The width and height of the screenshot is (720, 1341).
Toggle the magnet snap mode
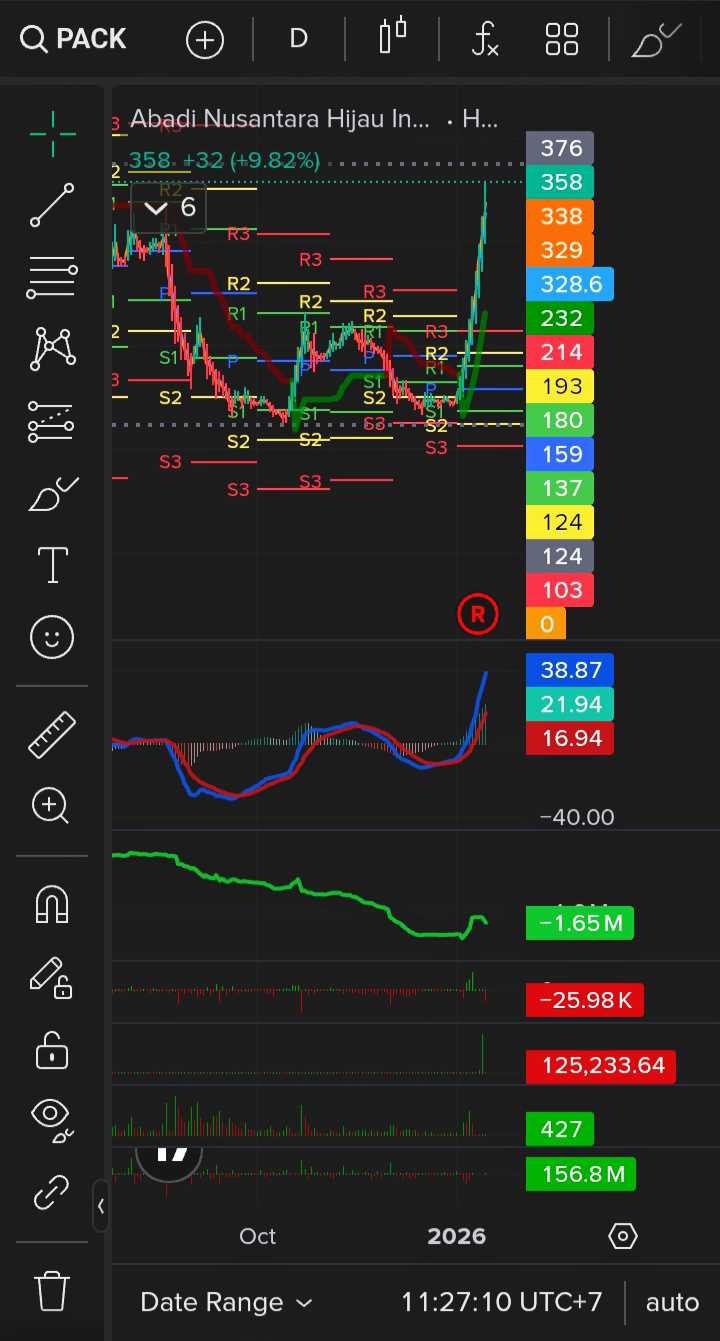pyautogui.click(x=52, y=904)
